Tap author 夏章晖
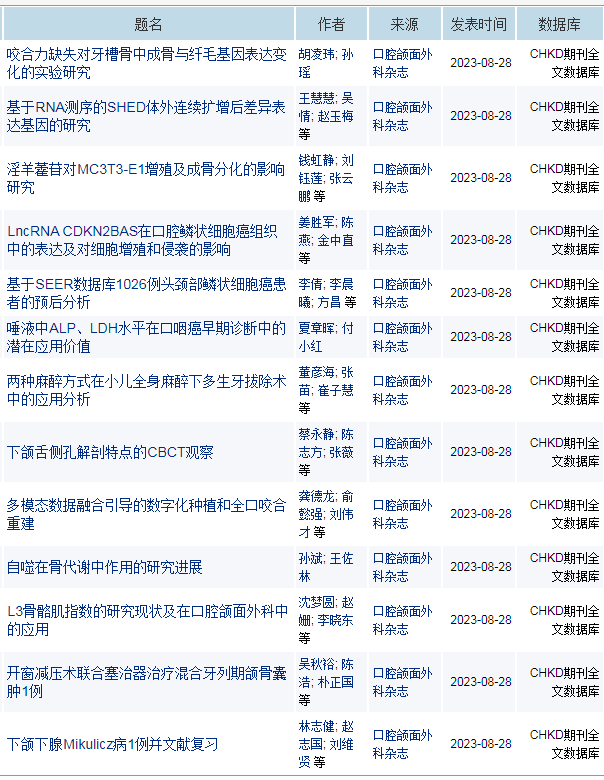This screenshot has height=780, width=604. click(x=318, y=328)
